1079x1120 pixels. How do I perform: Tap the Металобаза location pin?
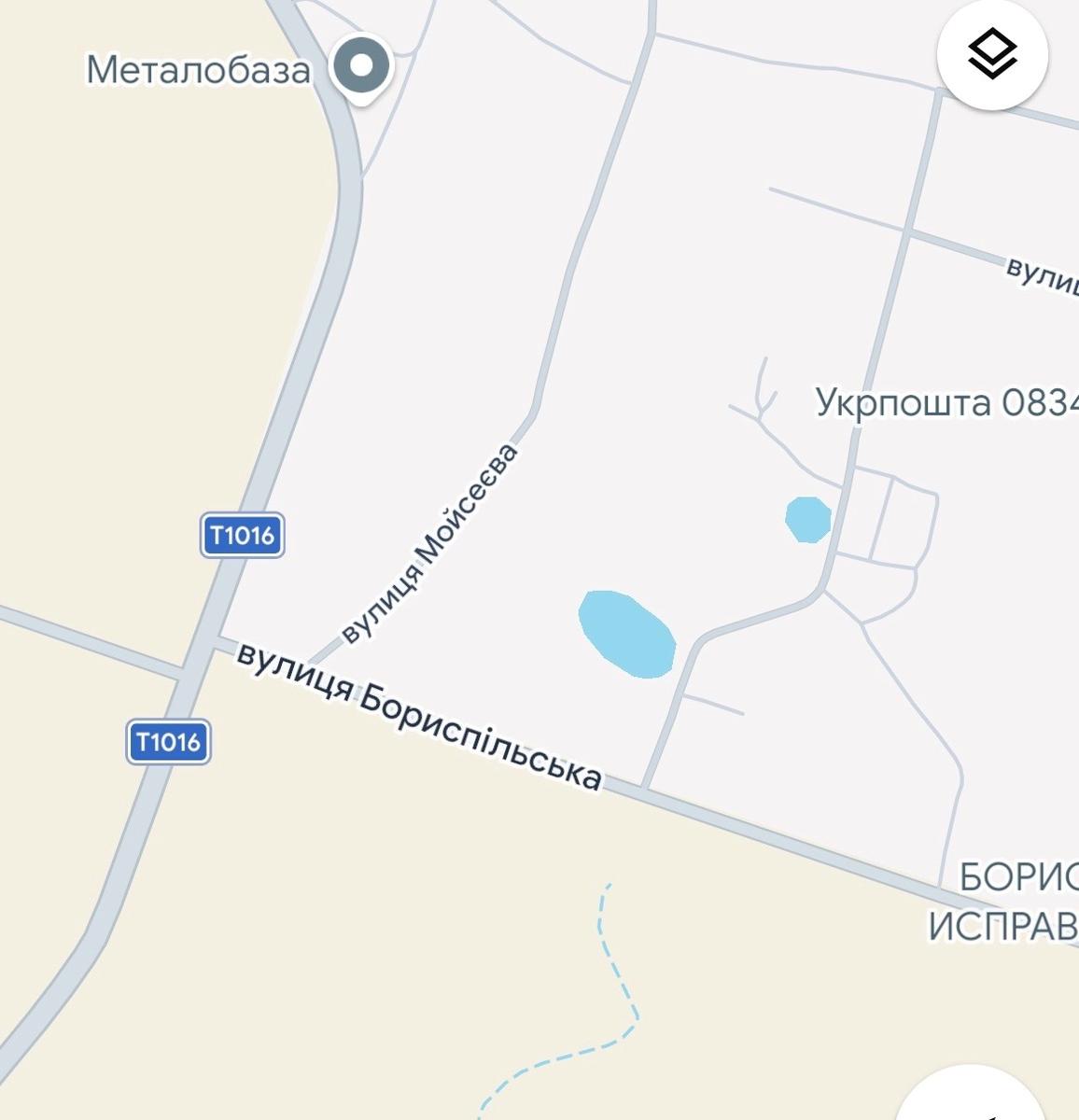tap(364, 65)
